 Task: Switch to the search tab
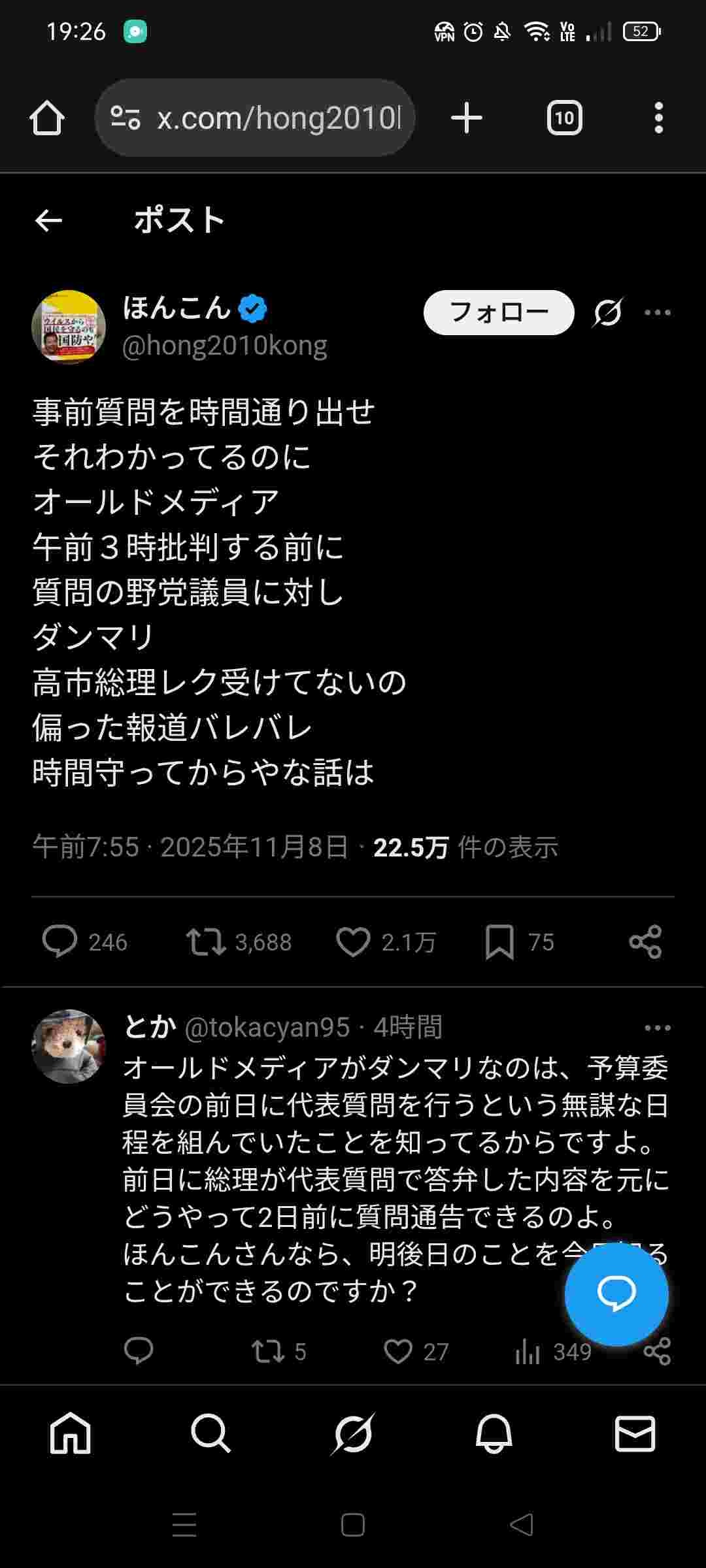(x=210, y=1433)
